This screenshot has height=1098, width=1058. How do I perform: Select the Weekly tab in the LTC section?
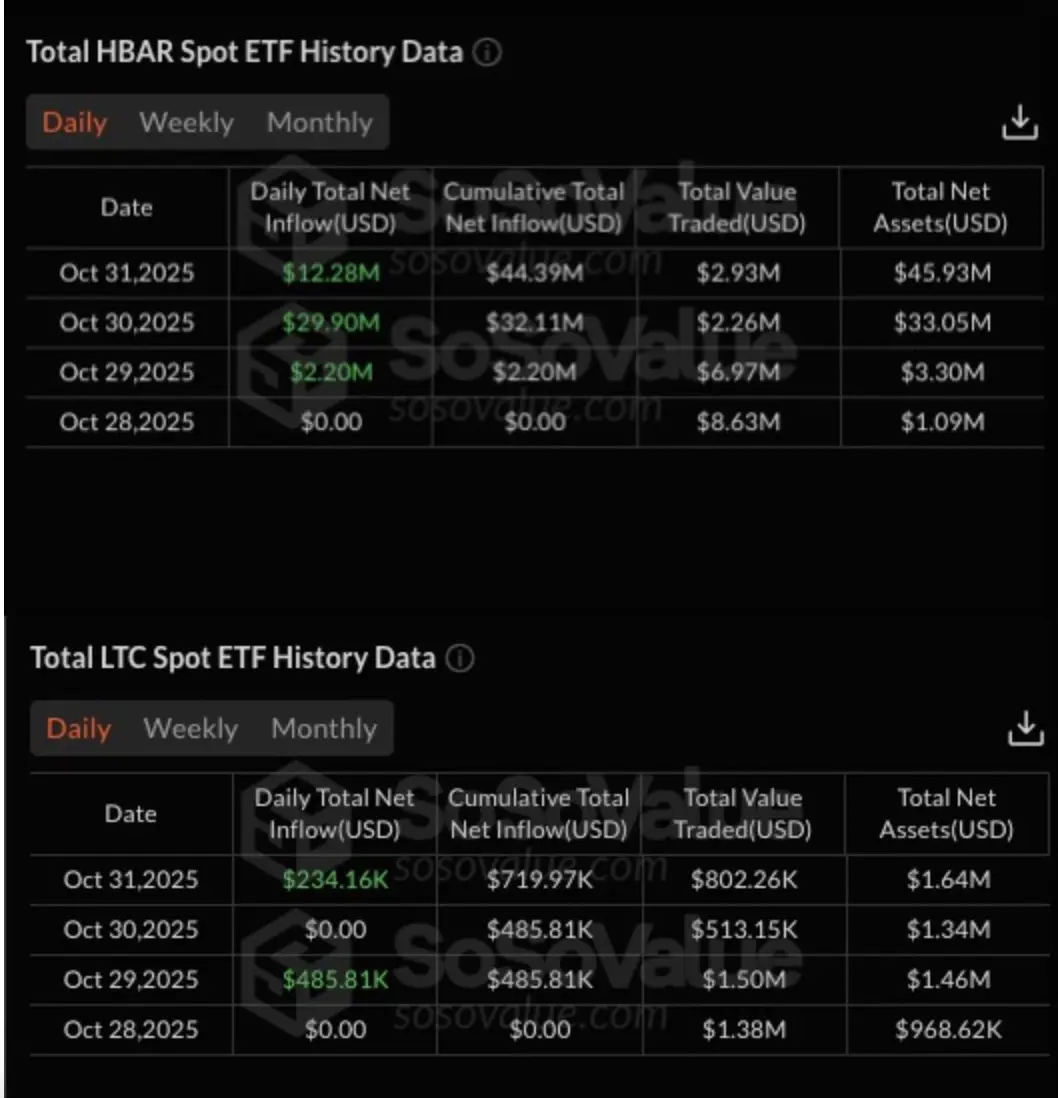190,728
